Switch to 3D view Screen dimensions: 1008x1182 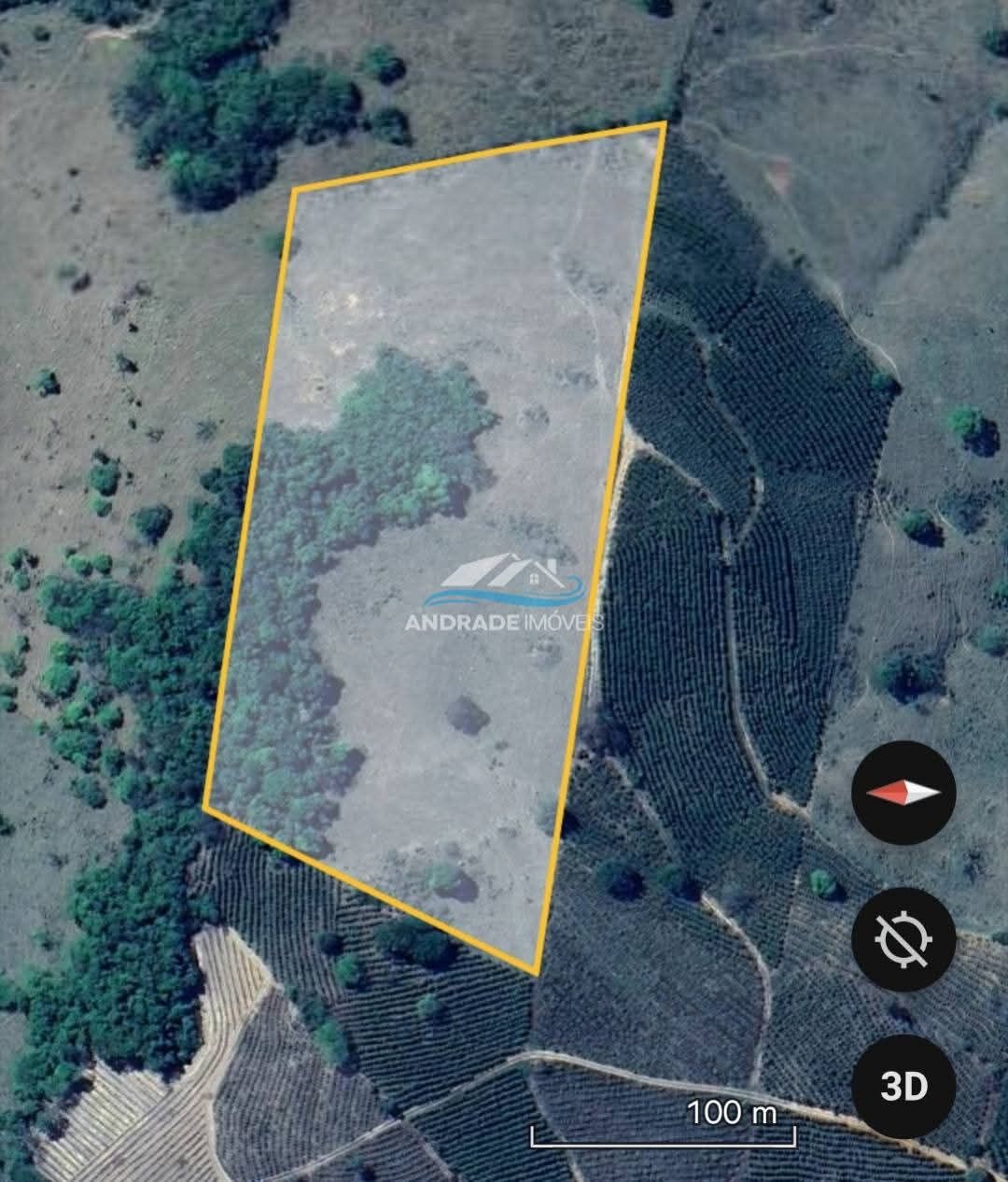pyautogui.click(x=903, y=1086)
